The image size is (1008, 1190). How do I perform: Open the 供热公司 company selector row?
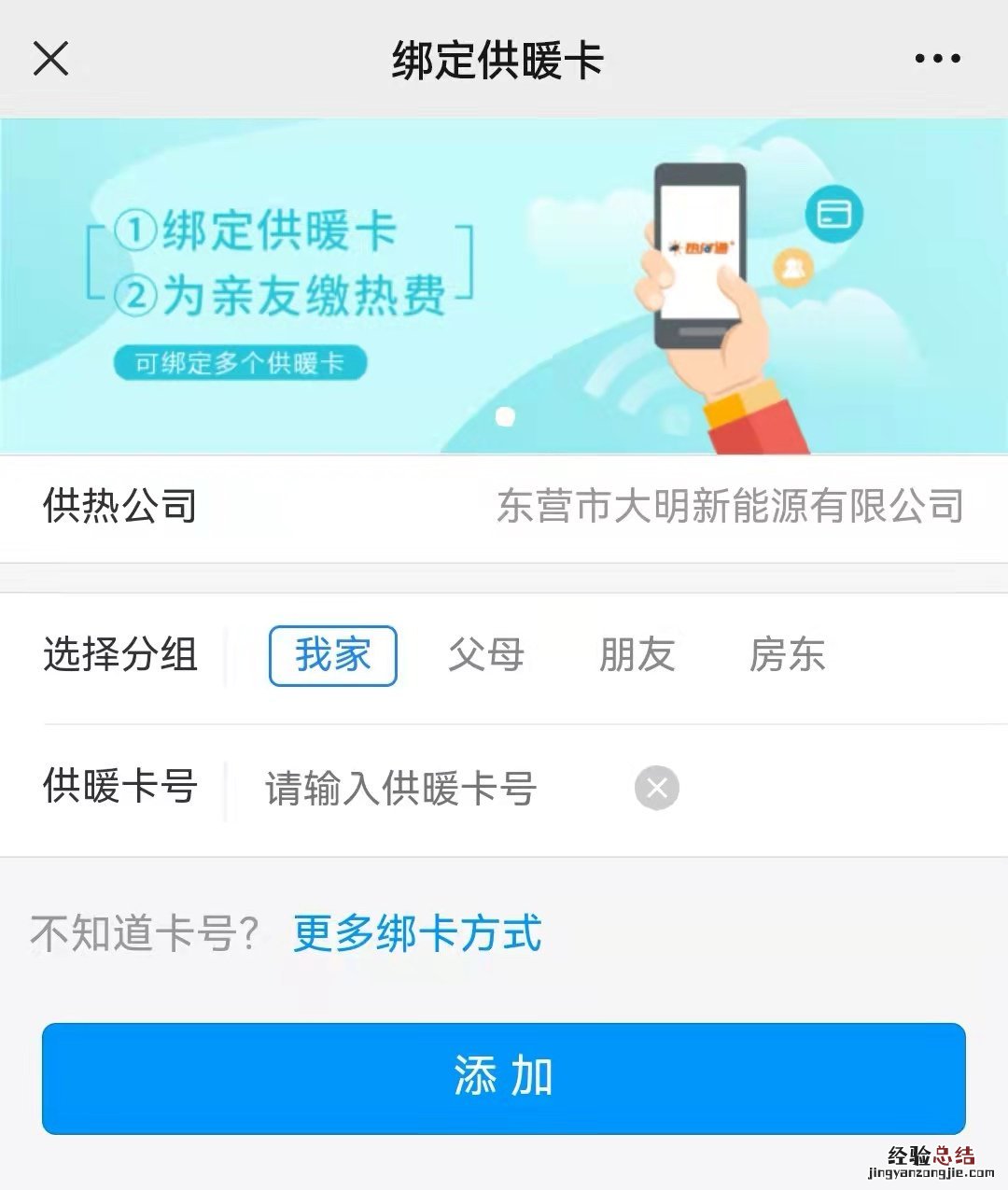point(504,507)
